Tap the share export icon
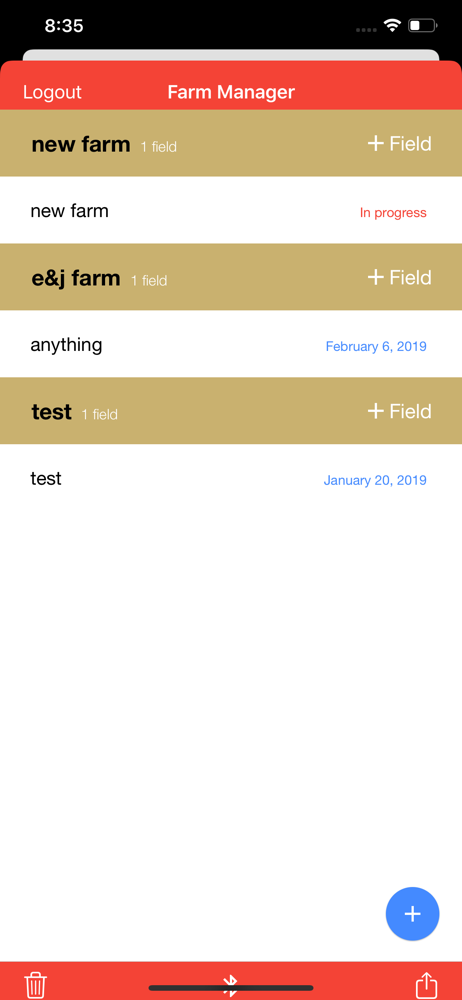 (x=426, y=984)
